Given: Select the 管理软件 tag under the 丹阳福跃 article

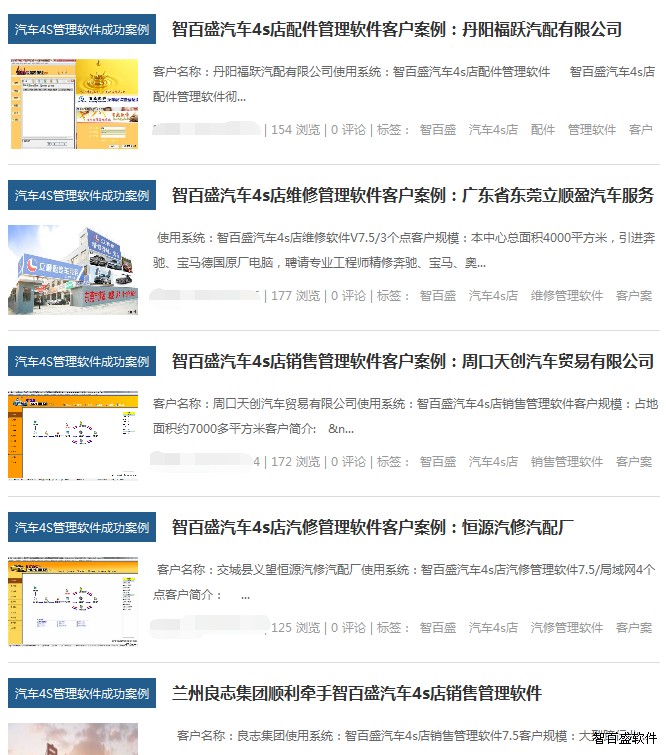Looking at the screenshot, I should click(592, 130).
